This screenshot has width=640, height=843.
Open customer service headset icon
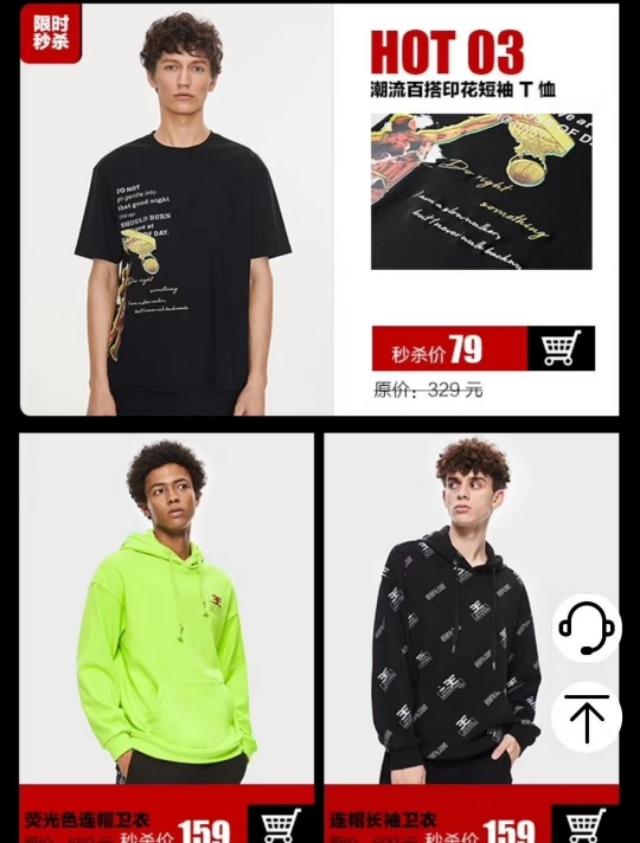586,628
